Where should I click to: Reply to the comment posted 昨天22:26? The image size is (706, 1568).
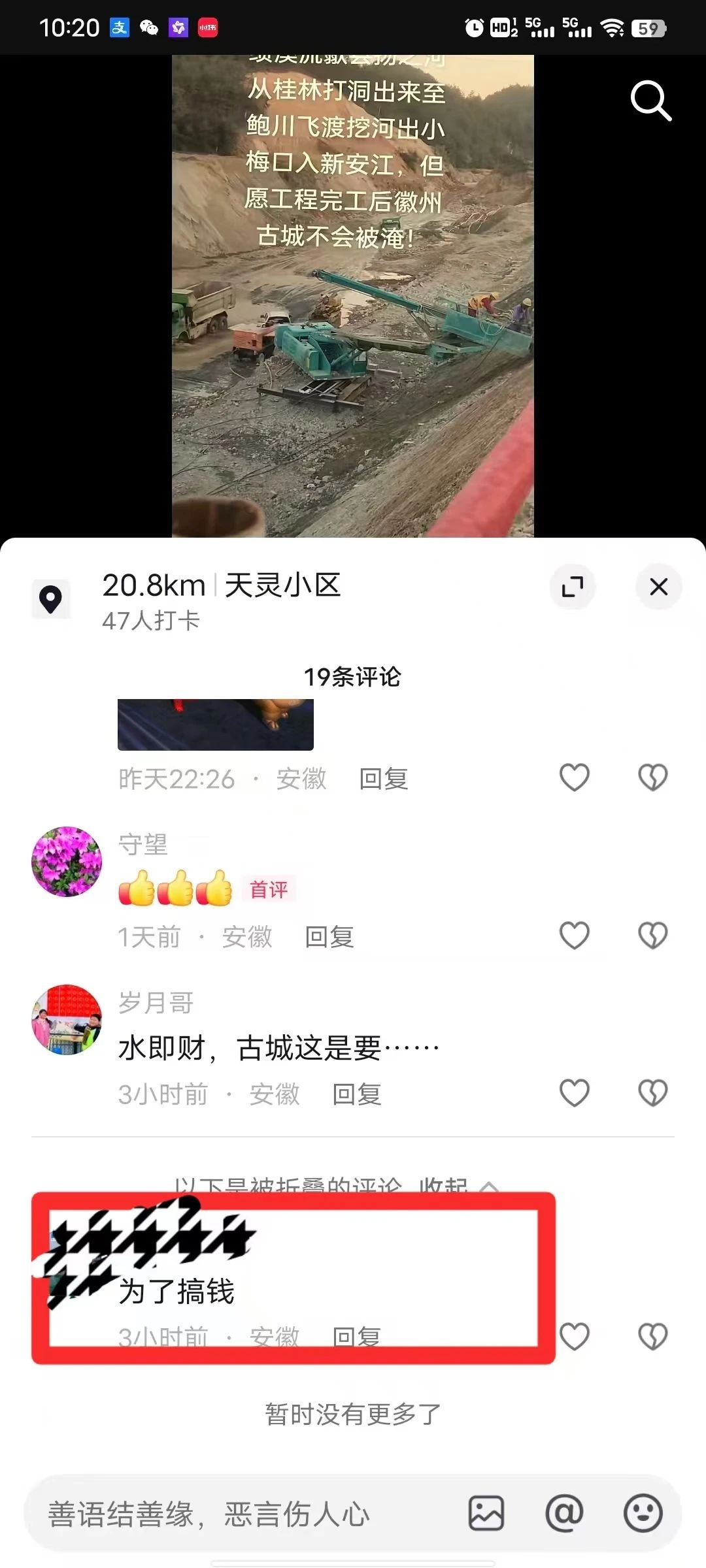(384, 779)
